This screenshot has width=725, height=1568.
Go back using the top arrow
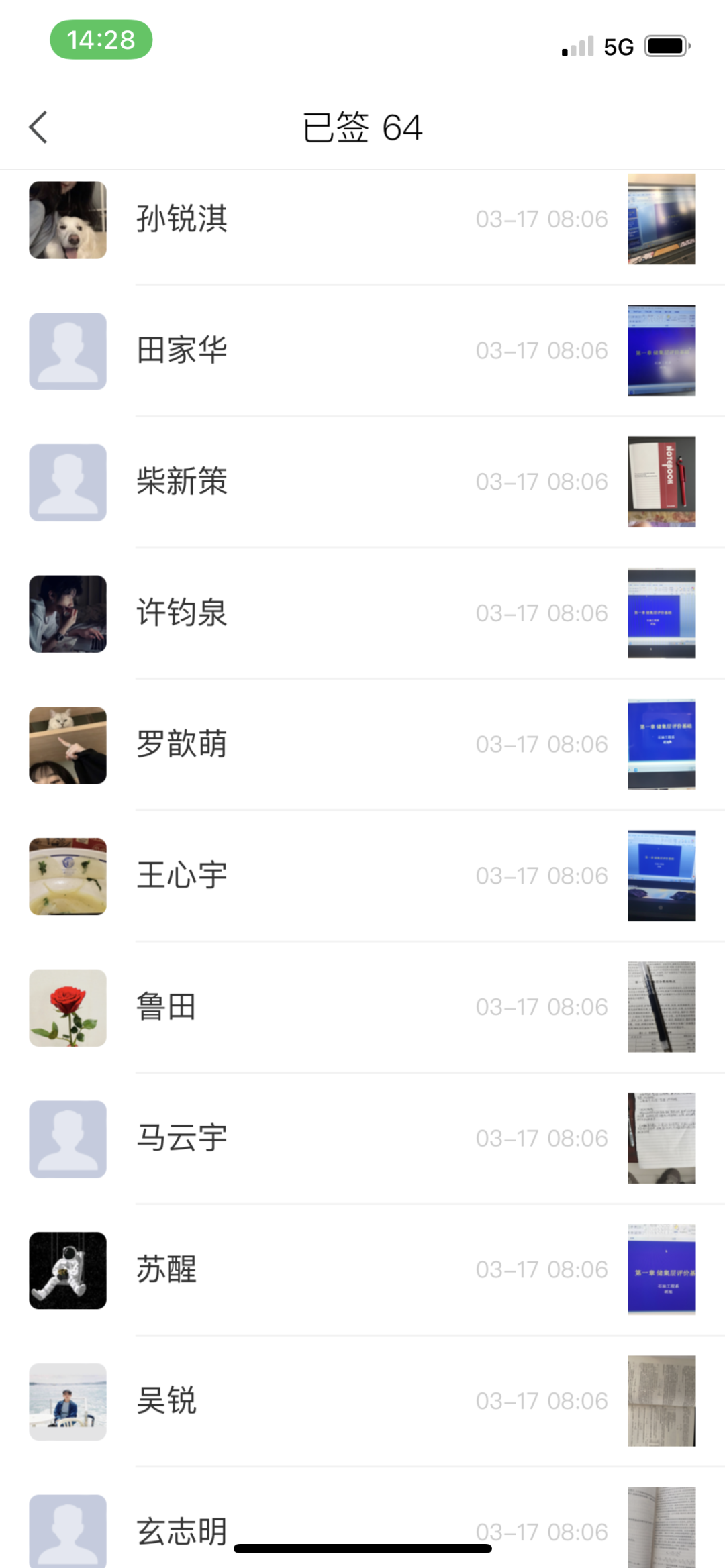[38, 127]
